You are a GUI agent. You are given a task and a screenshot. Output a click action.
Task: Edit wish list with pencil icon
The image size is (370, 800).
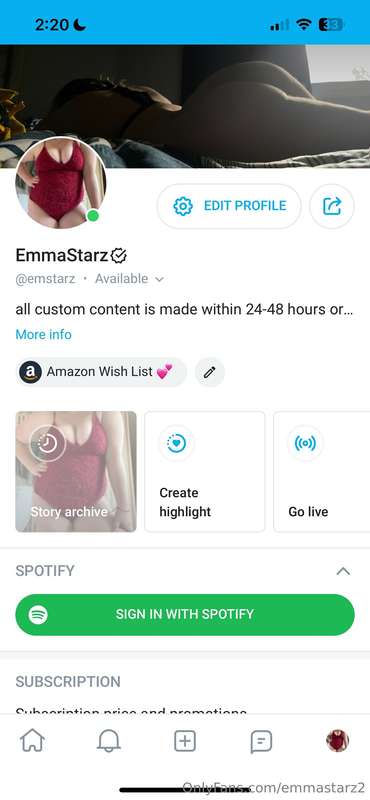tap(210, 372)
